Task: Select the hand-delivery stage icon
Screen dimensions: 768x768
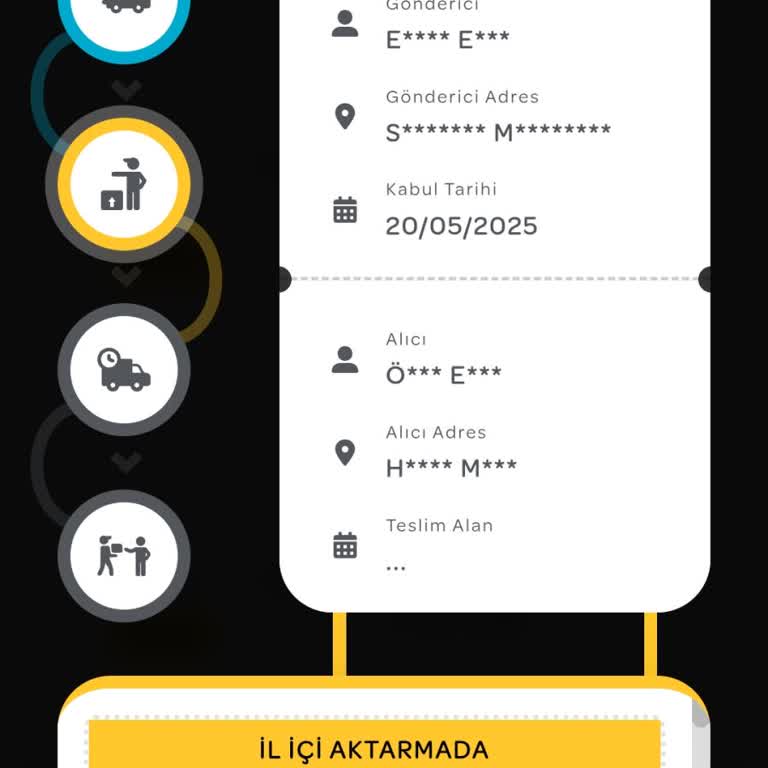Action: 123,555
